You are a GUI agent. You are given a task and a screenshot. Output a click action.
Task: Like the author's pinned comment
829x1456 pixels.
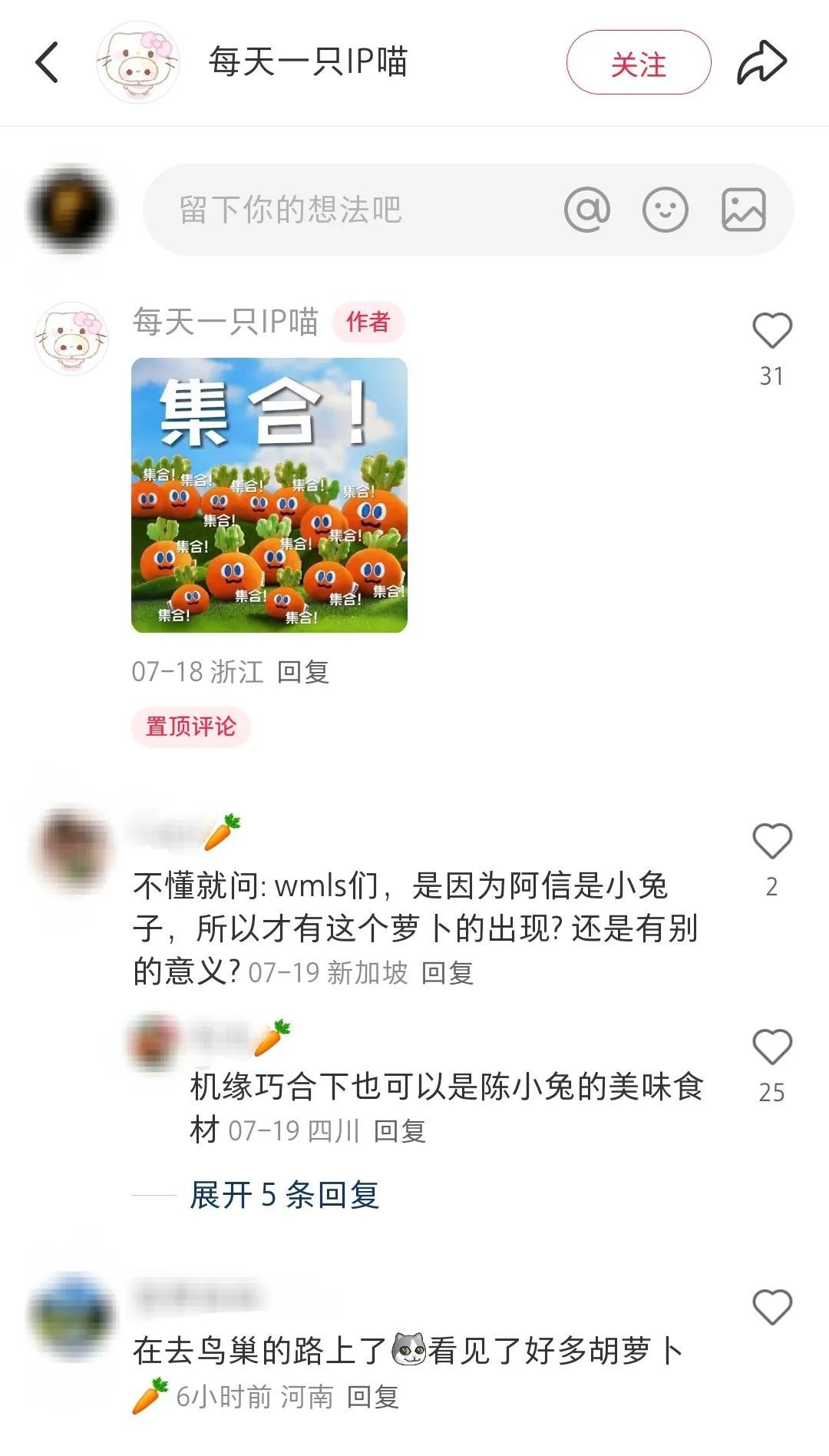[x=772, y=331]
